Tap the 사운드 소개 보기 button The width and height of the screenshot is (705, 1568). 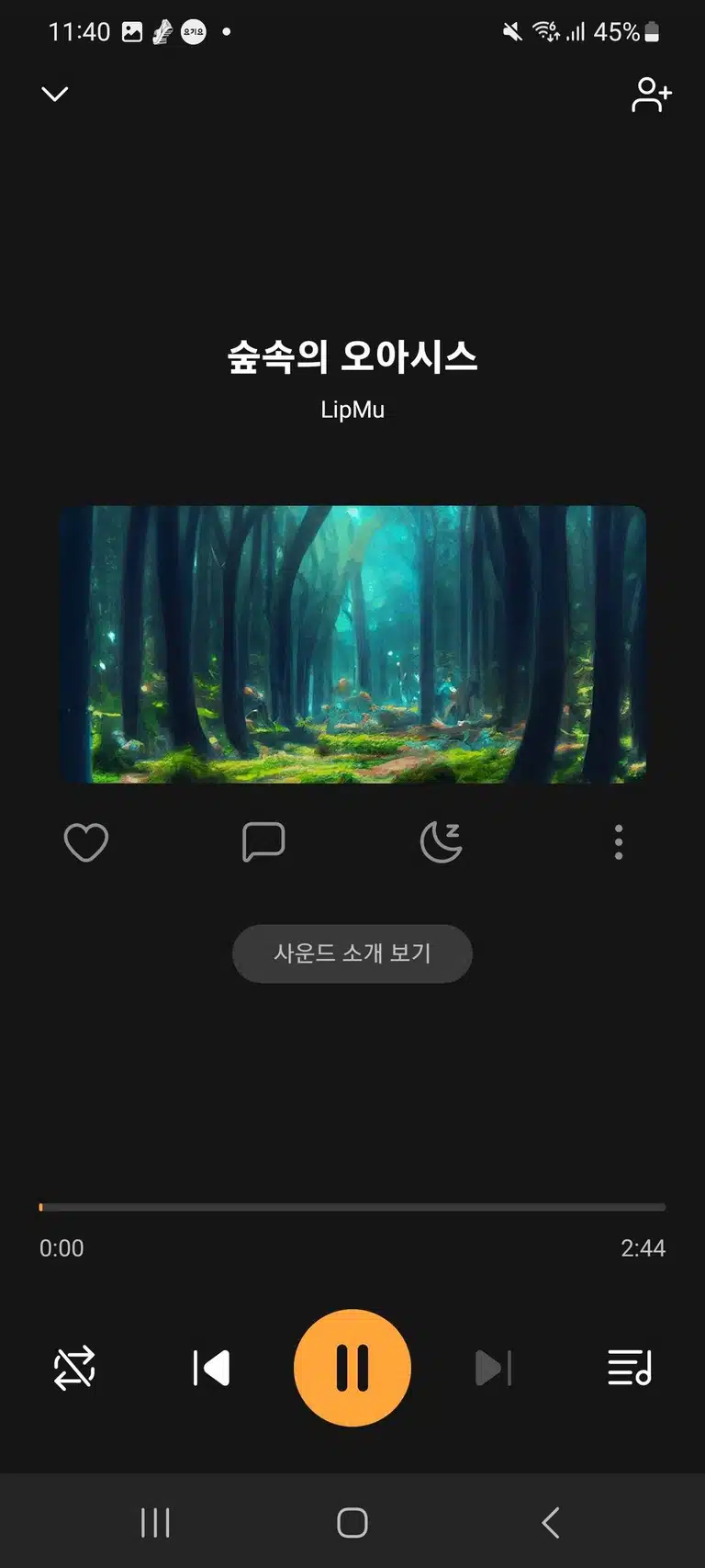point(352,953)
